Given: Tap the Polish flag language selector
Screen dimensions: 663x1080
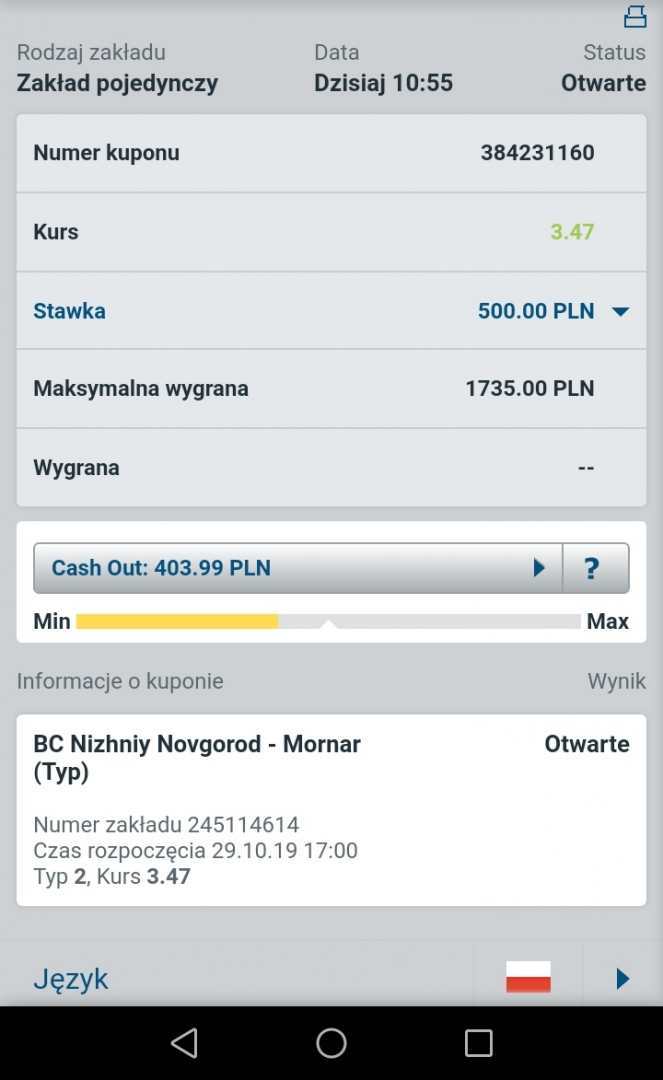Looking at the screenshot, I should point(528,977).
